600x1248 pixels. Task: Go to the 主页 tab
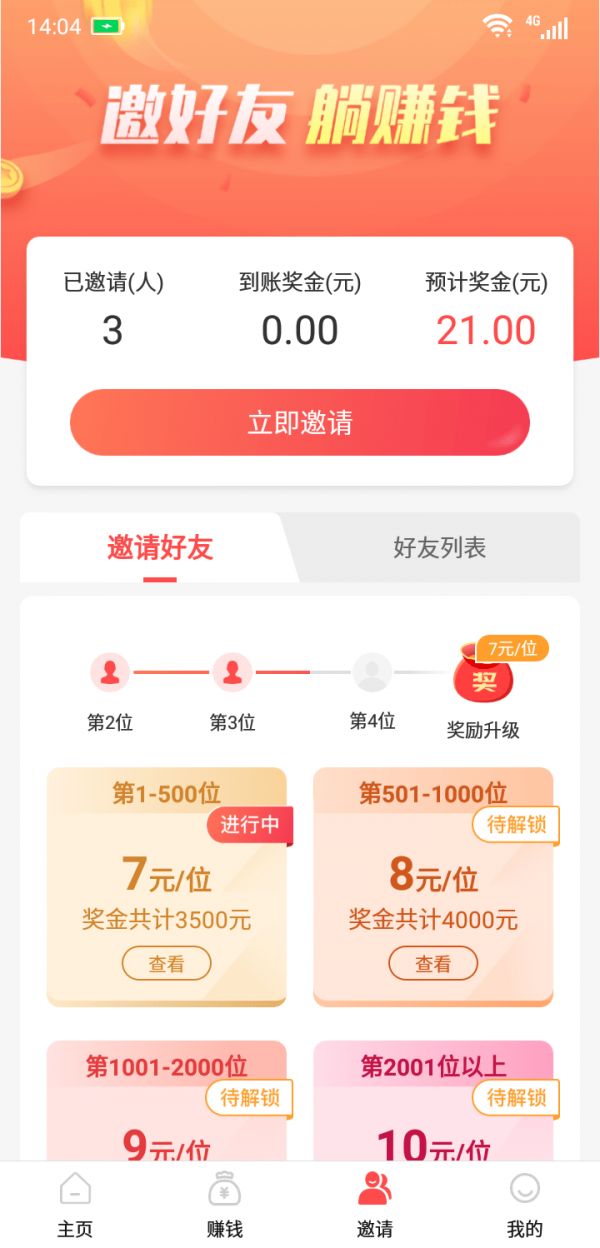tap(75, 1205)
